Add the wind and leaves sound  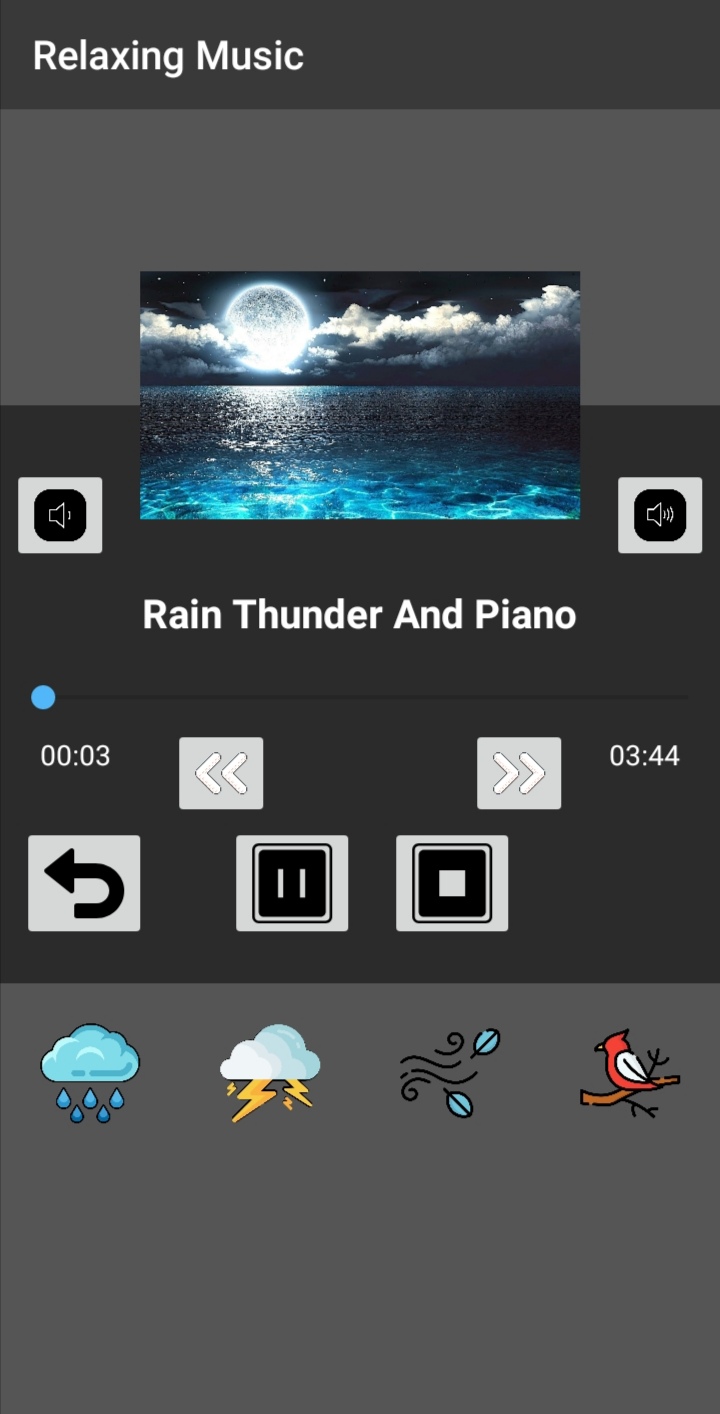point(450,1072)
